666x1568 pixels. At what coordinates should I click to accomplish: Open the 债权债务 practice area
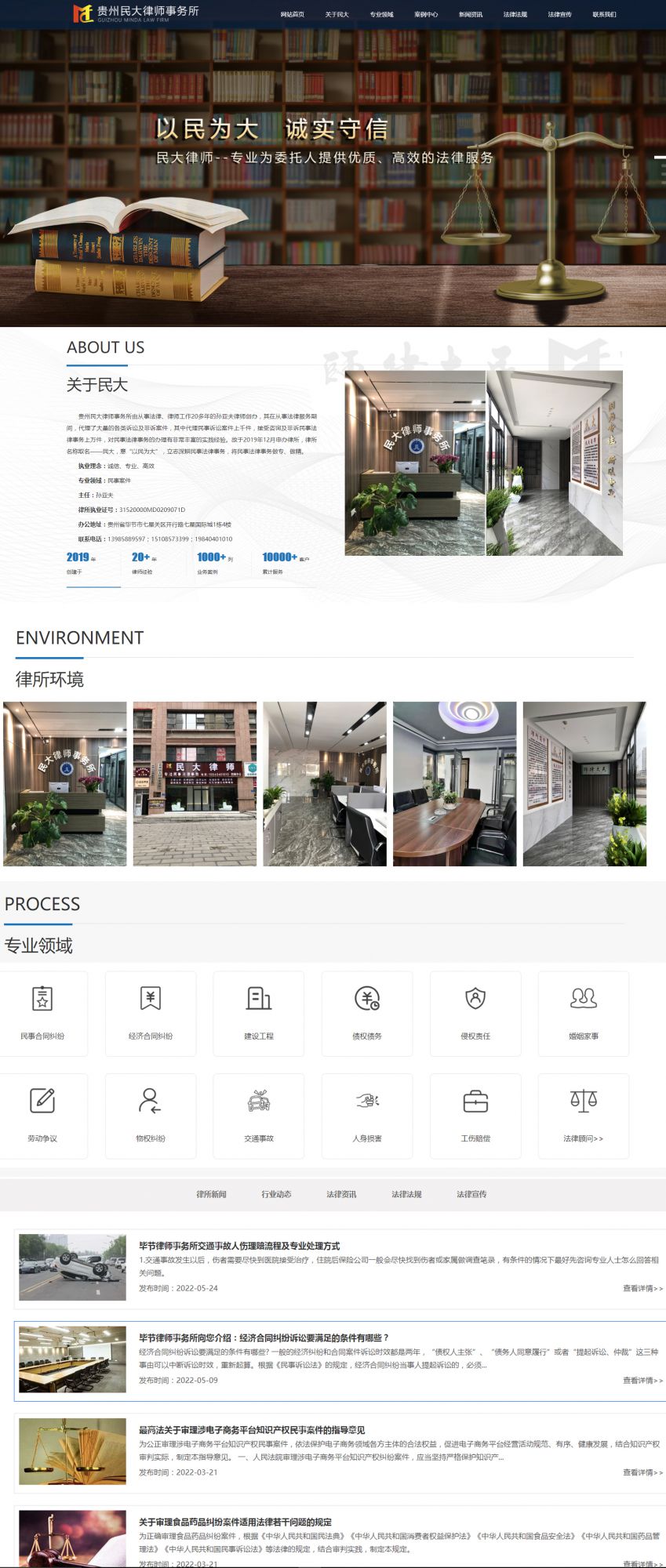pos(367,1013)
